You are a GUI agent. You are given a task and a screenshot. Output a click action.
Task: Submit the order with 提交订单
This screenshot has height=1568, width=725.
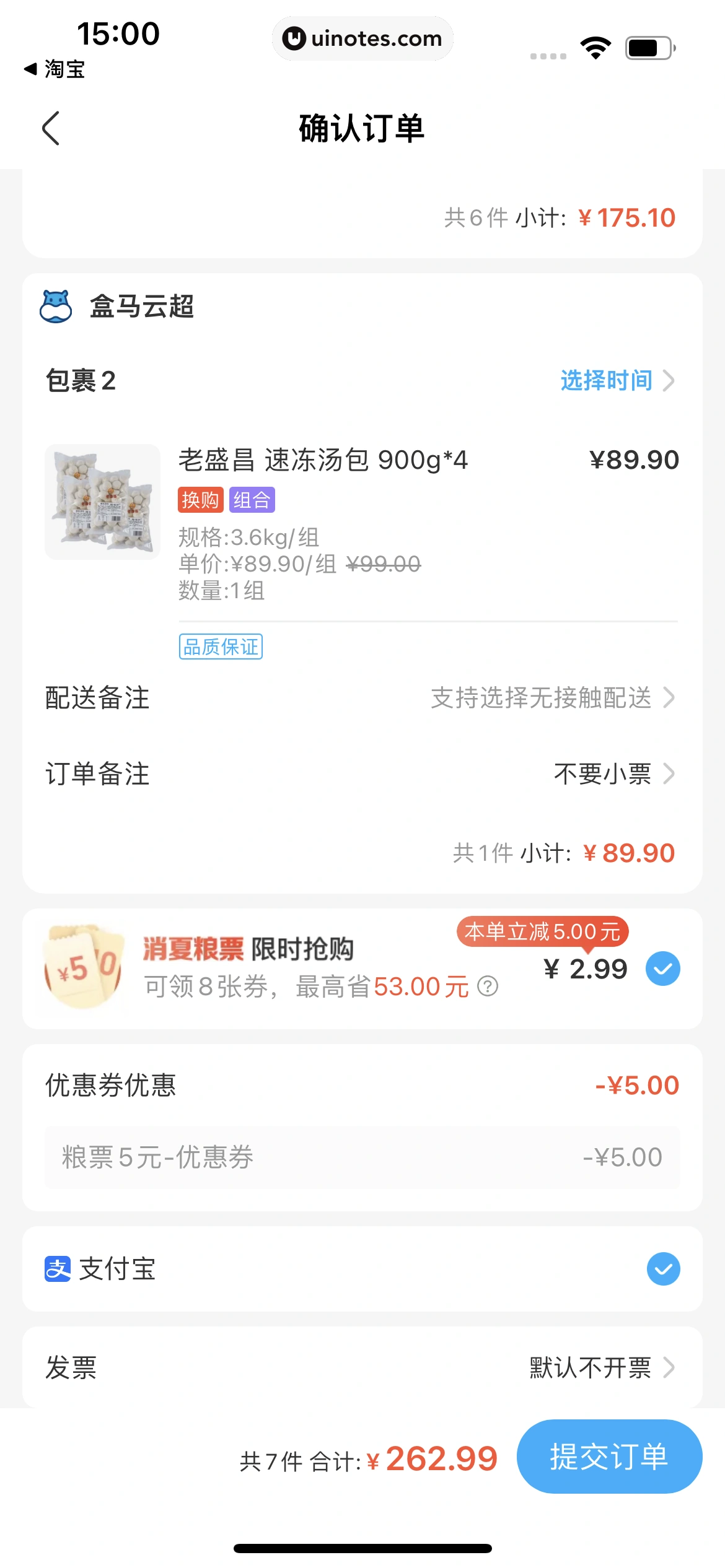609,1457
